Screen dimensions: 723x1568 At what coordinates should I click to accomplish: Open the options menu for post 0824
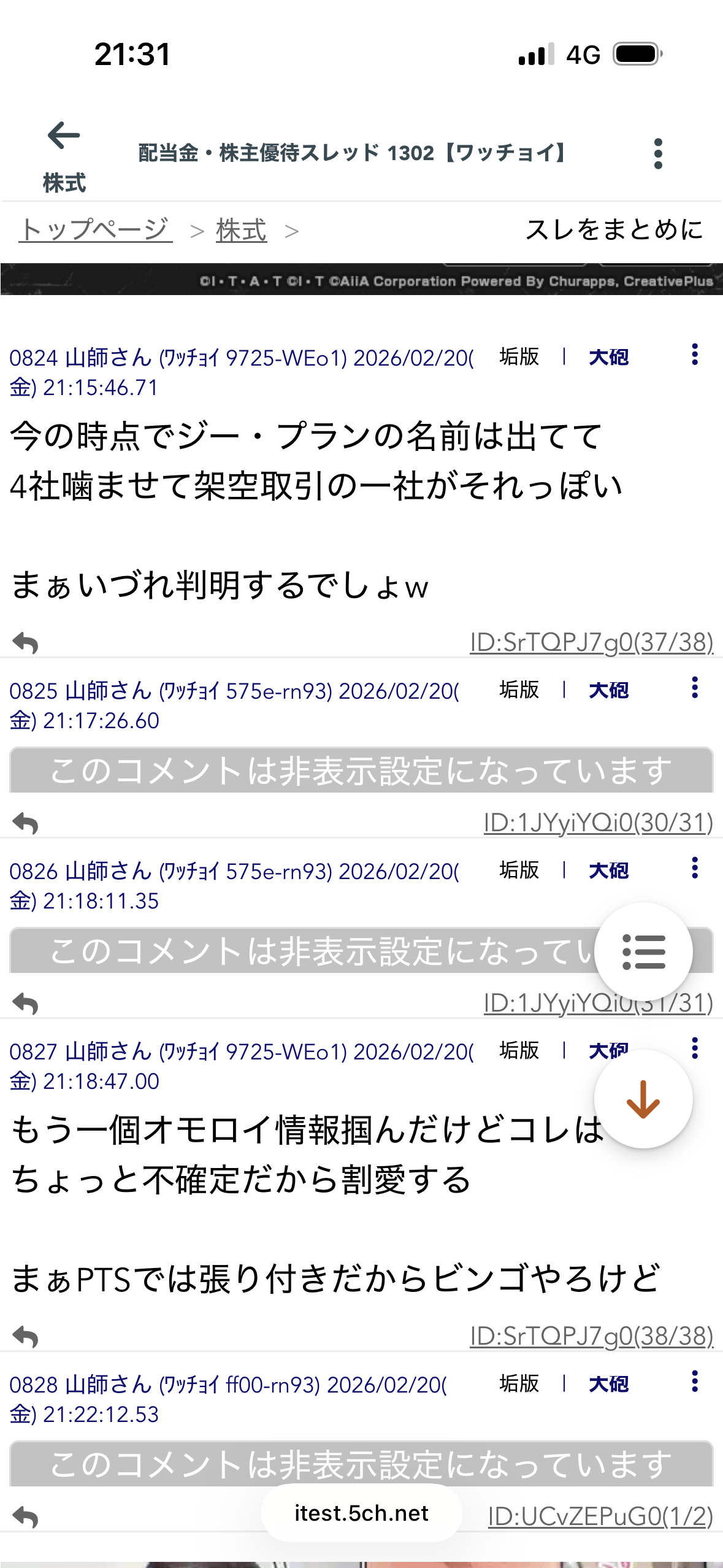694,355
